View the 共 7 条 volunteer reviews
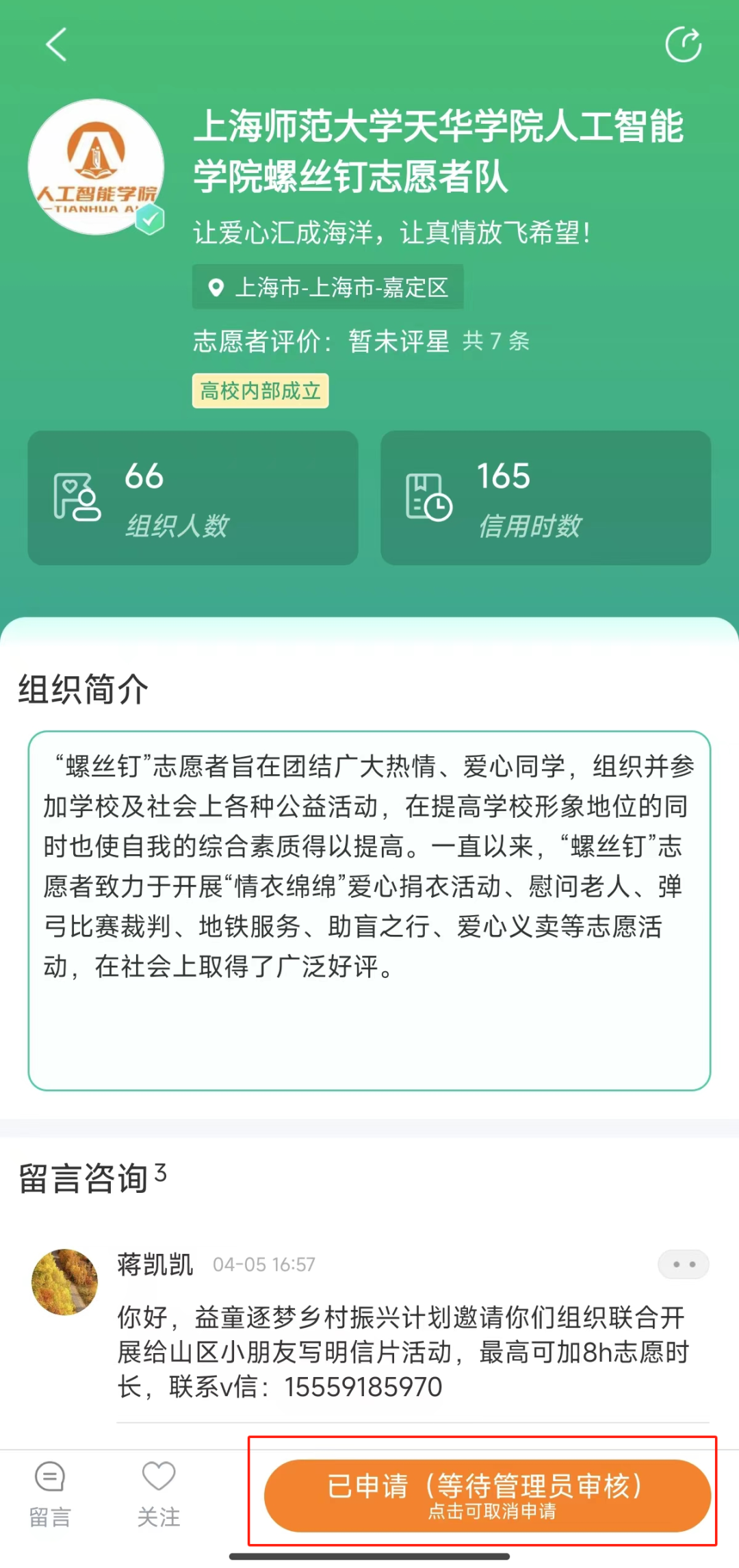Screen dimensions: 739x1568 496,341
